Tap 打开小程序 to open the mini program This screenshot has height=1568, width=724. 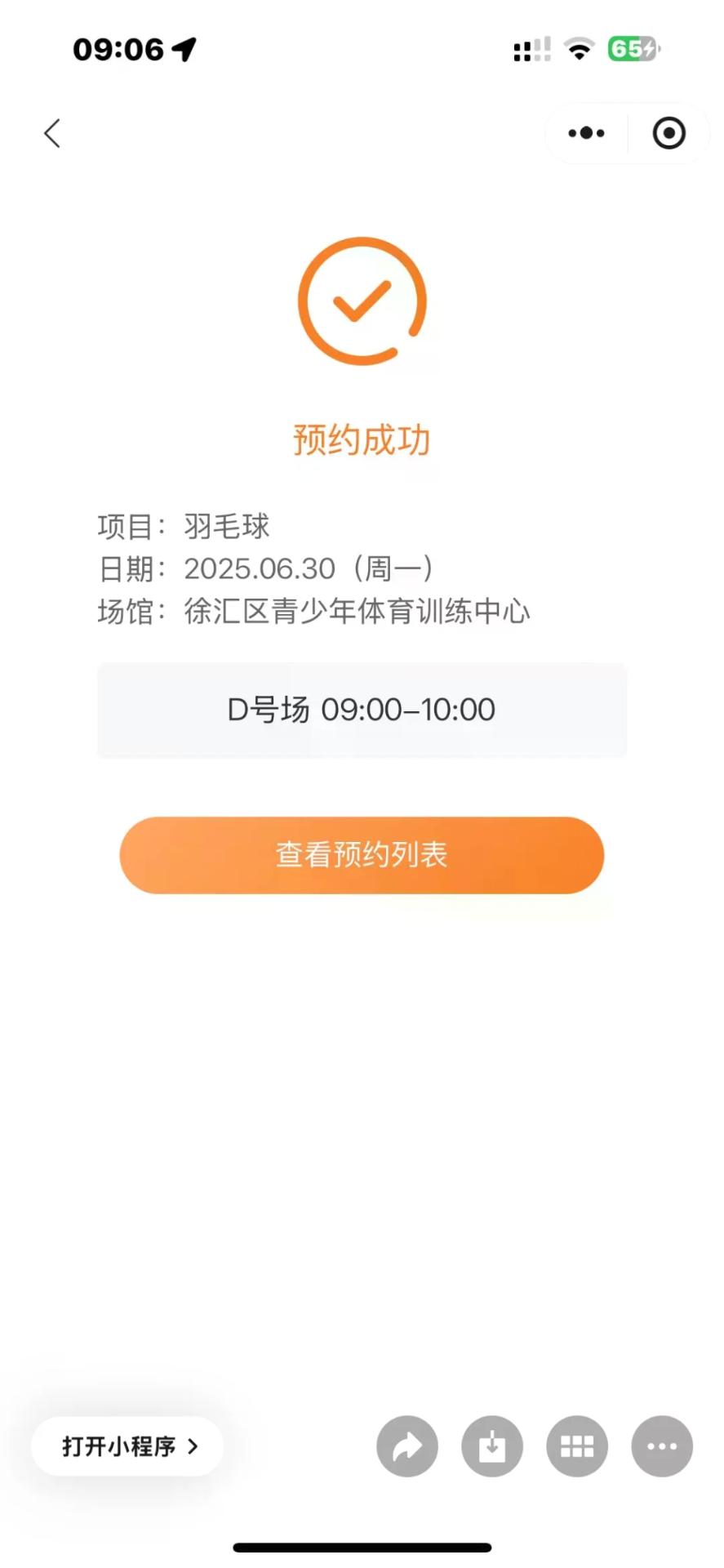pyautogui.click(x=128, y=1446)
